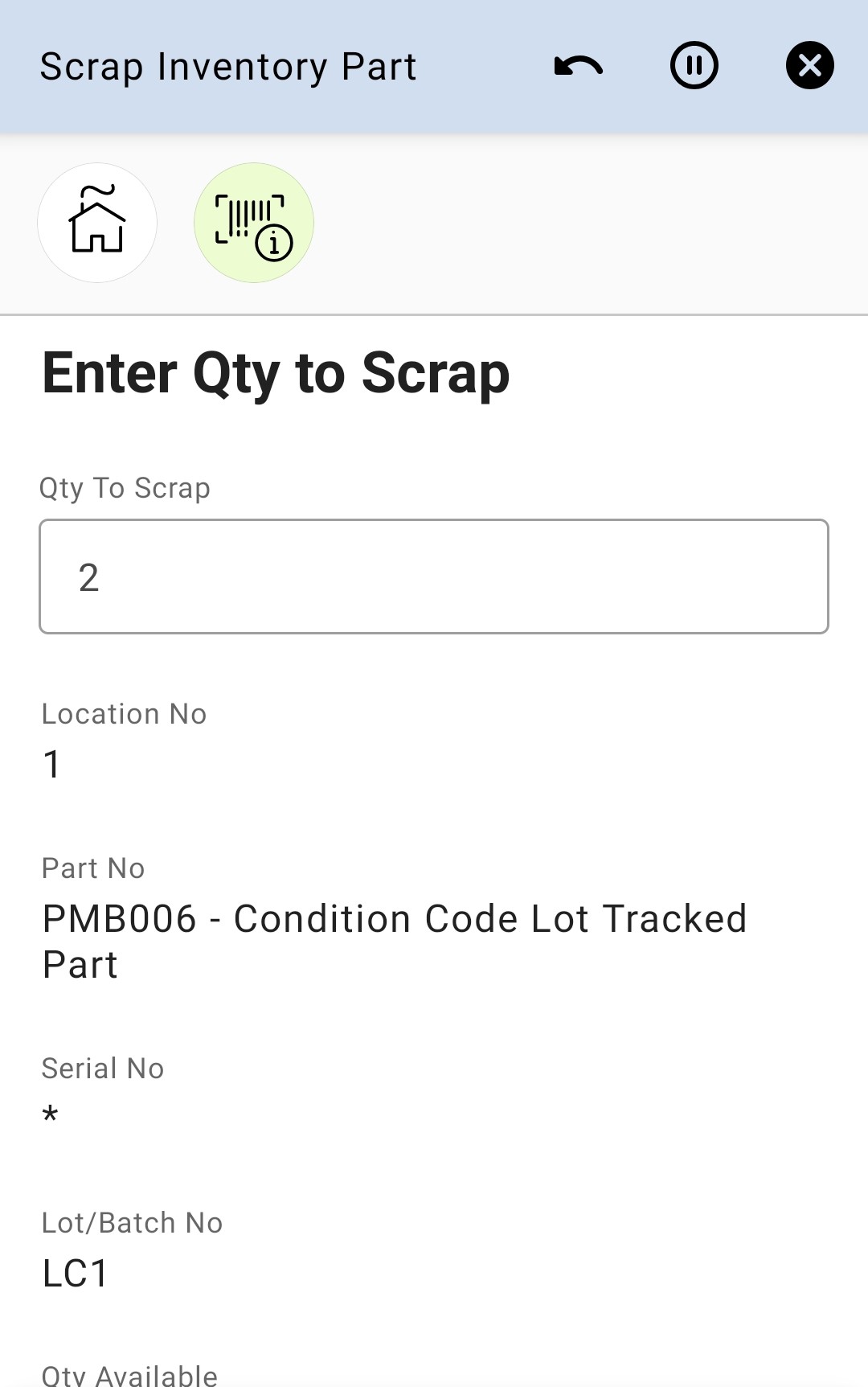The width and height of the screenshot is (868, 1387).
Task: Select the Serial No asterisk value
Action: (x=49, y=1118)
